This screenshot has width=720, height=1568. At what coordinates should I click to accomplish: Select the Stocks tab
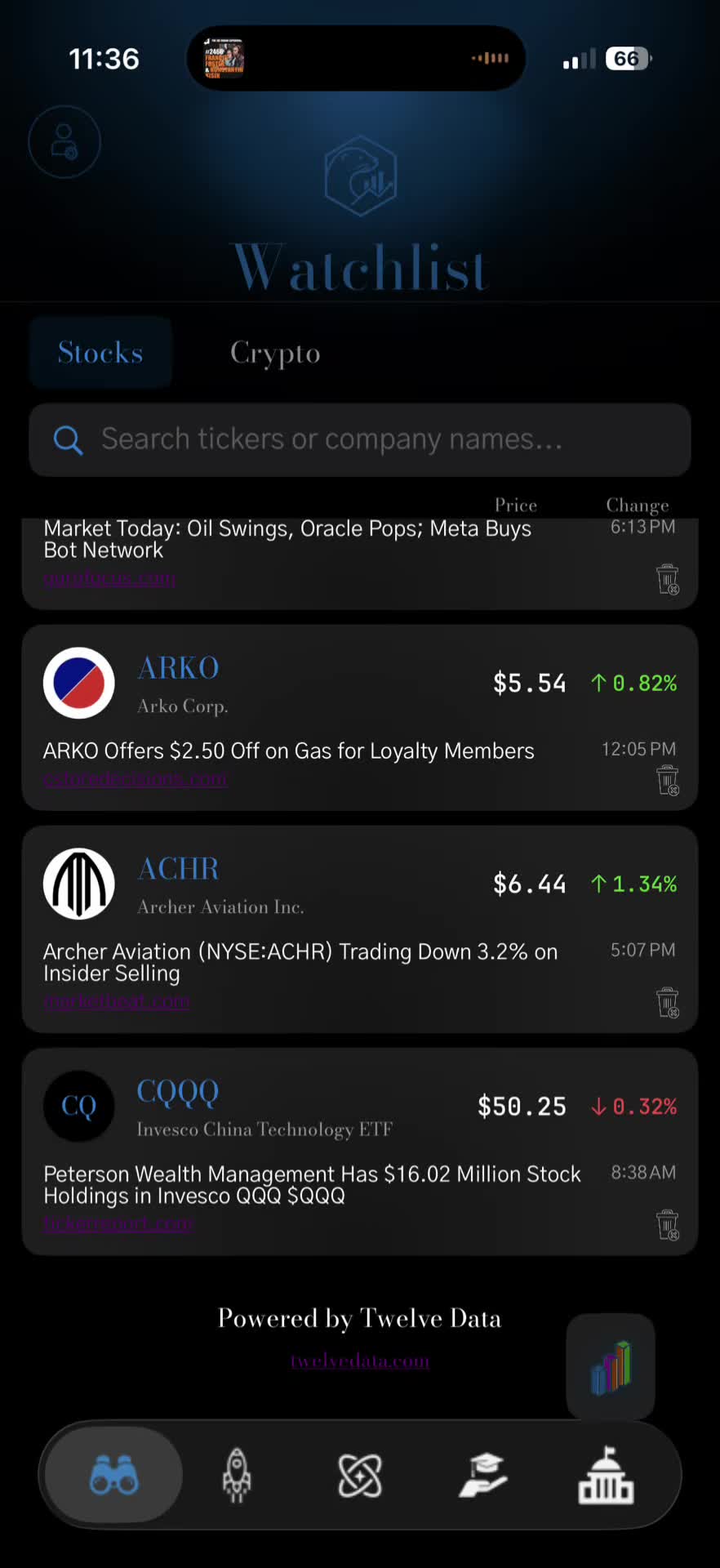(100, 353)
